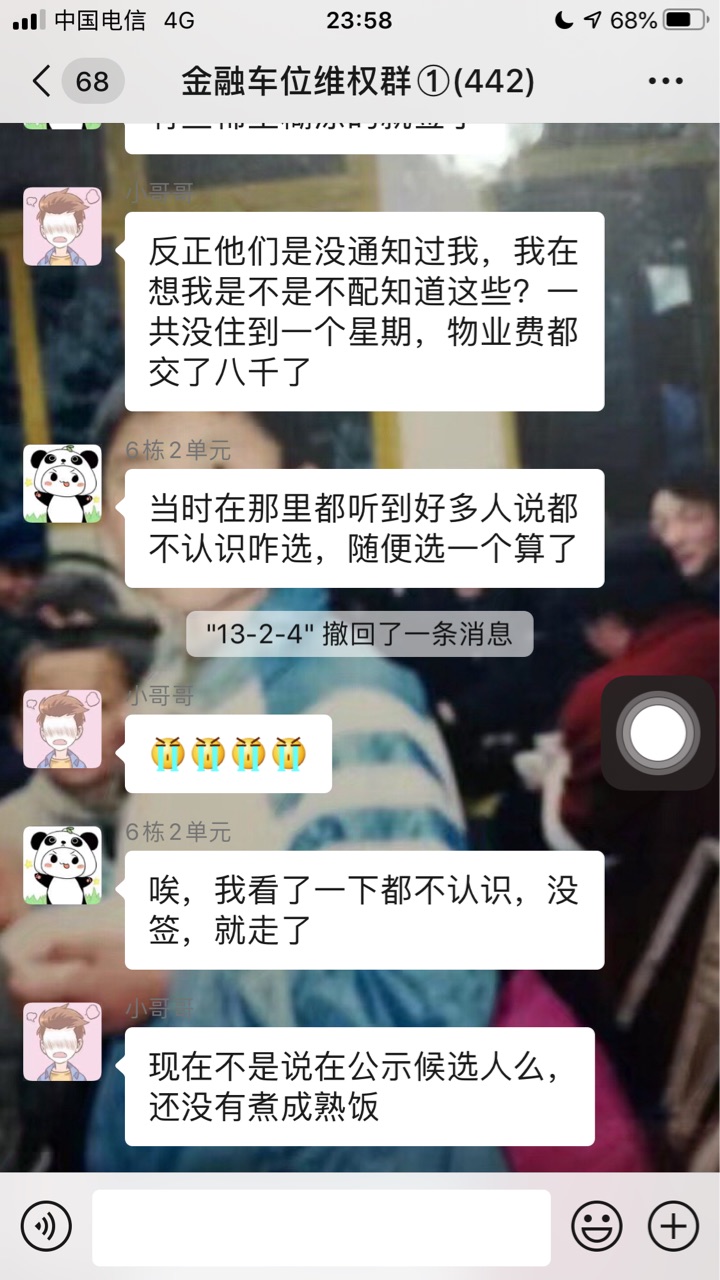Open avatar beside 现在不是说在公示候选人么 message
Image resolution: width=720 pixels, height=1280 pixels.
tap(62, 1042)
